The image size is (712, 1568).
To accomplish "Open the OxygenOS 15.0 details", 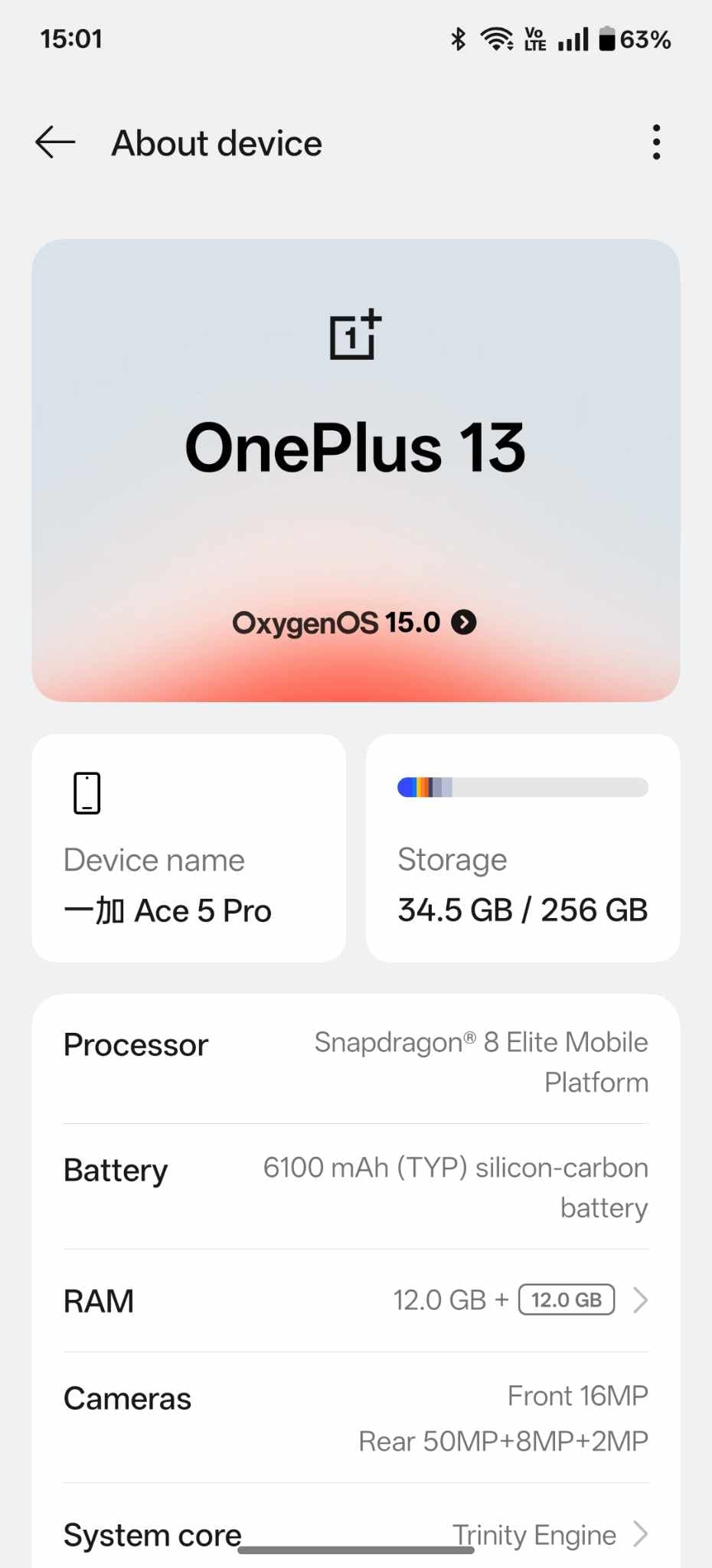I will 354,622.
